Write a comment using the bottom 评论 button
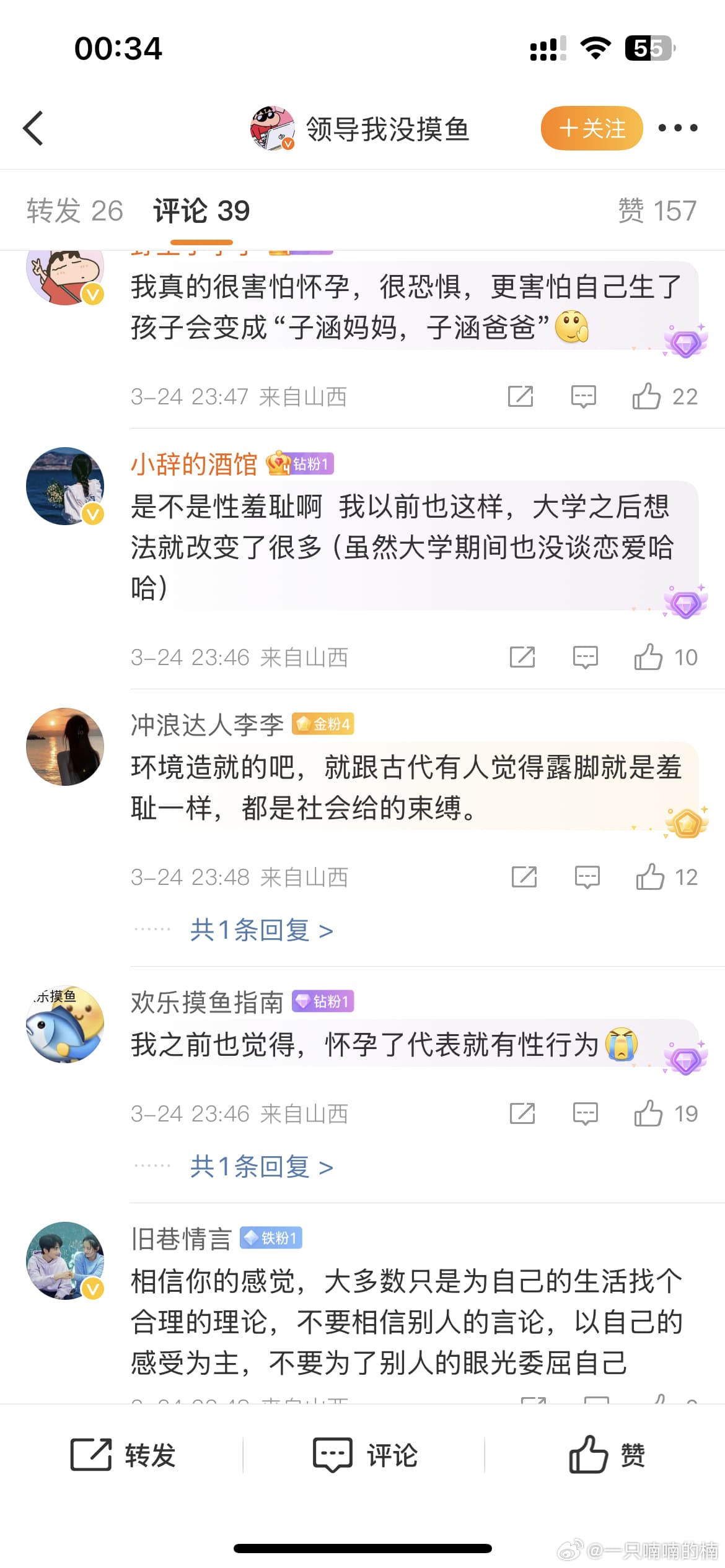The width and height of the screenshot is (725, 1568). tap(364, 1455)
